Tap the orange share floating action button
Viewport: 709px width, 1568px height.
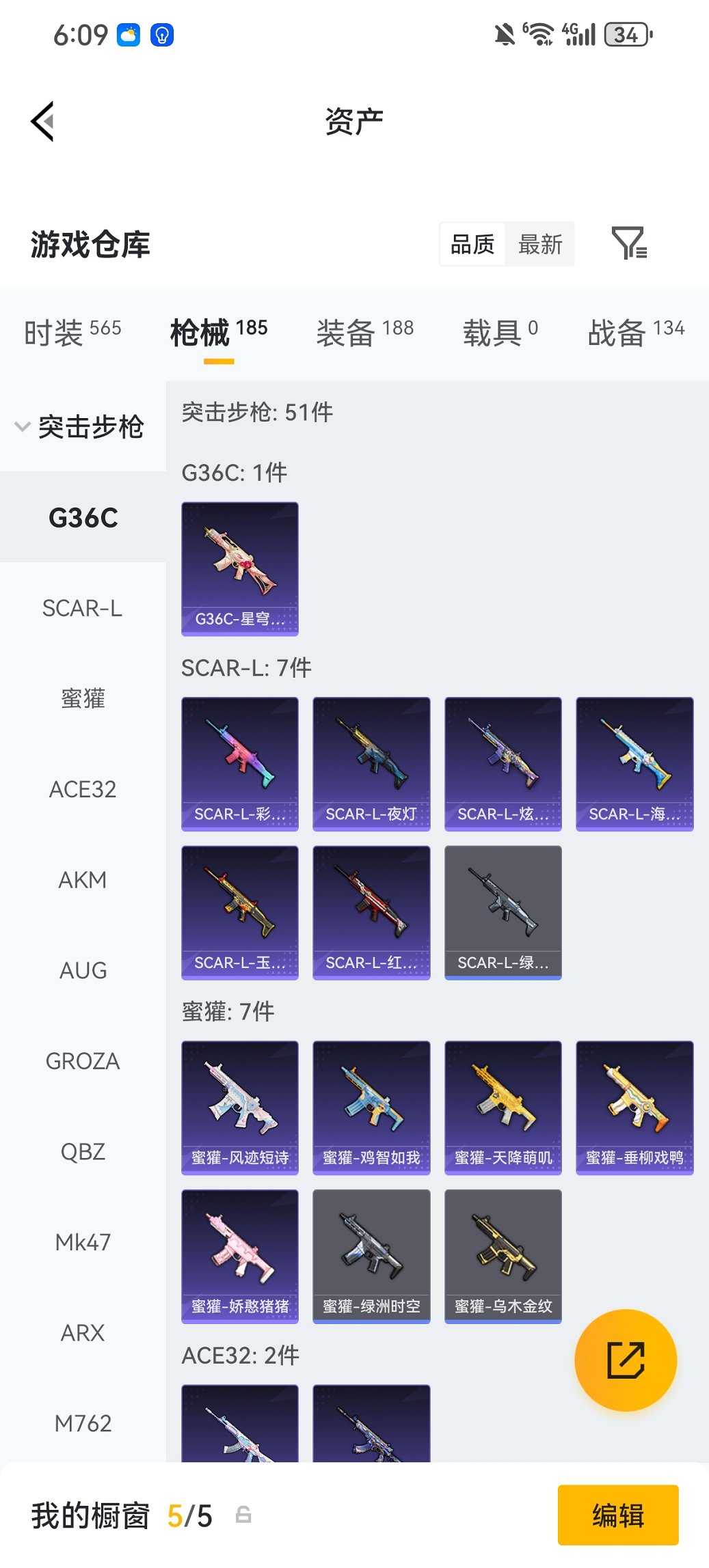(626, 1360)
